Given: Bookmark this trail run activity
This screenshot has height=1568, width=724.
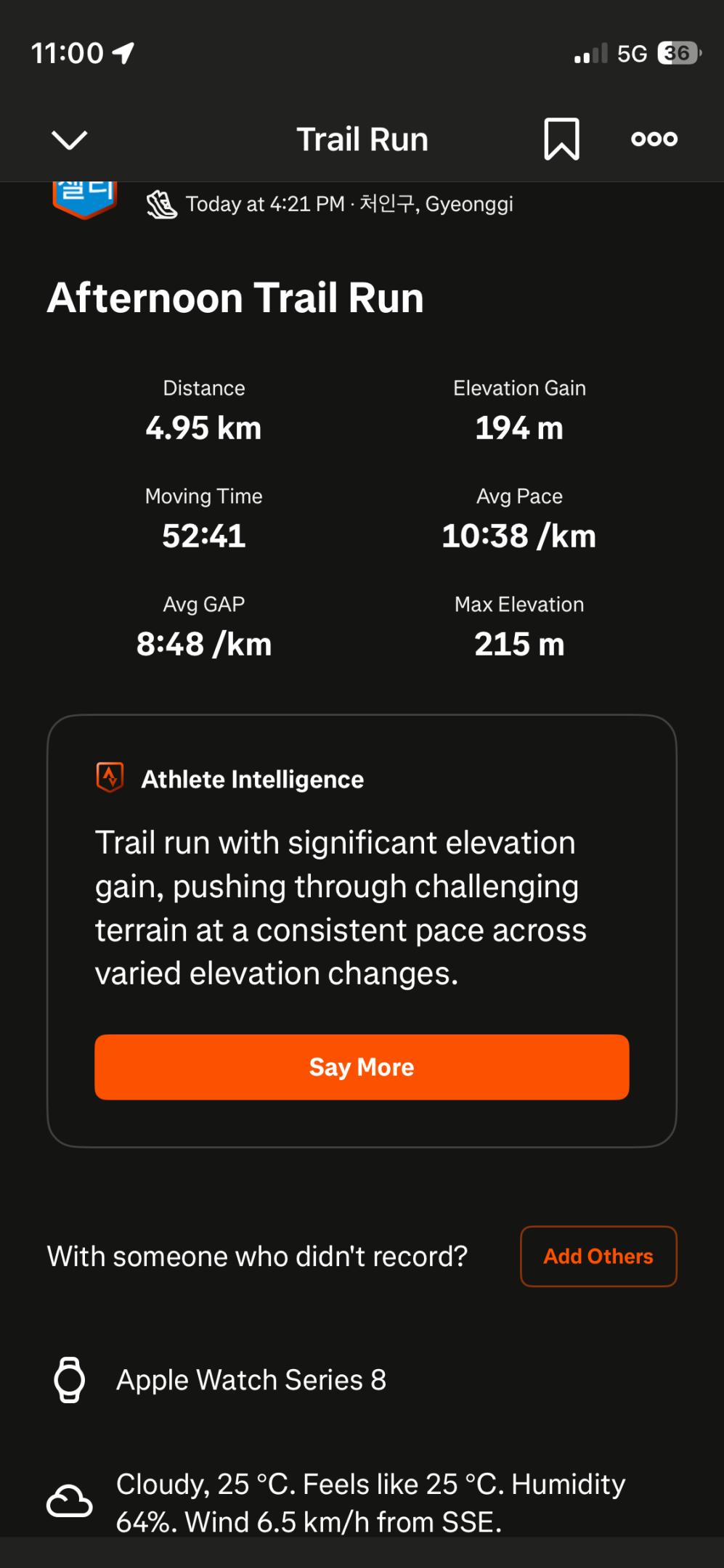Looking at the screenshot, I should coord(561,139).
